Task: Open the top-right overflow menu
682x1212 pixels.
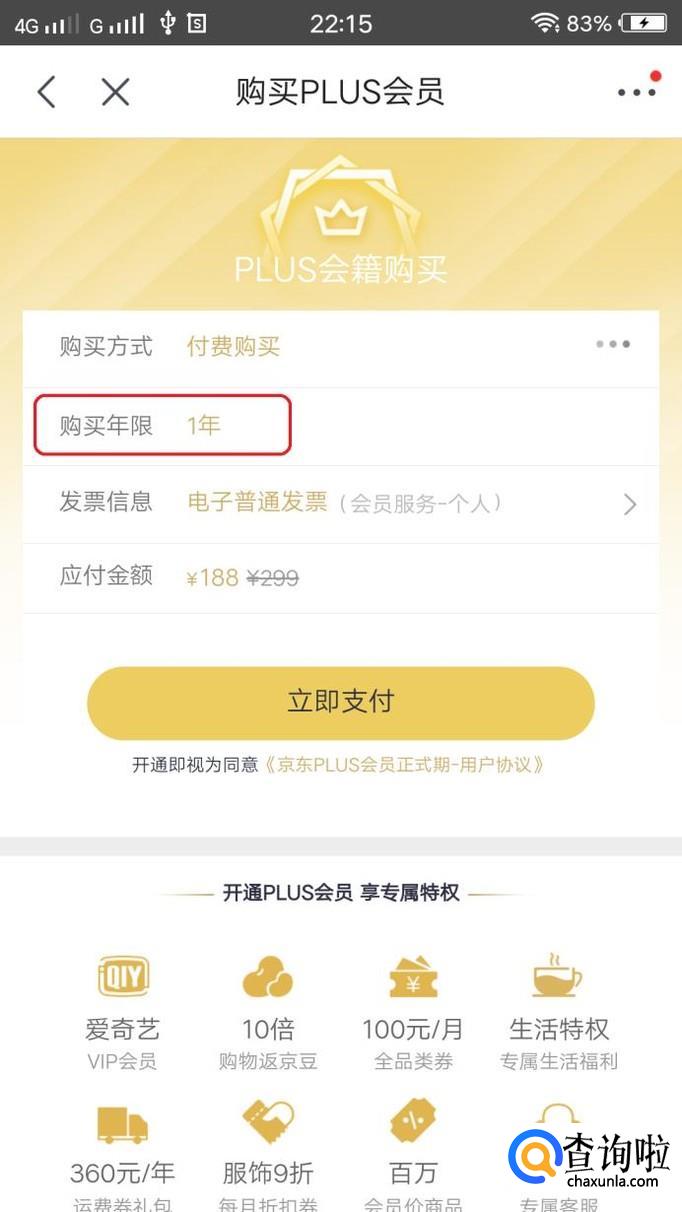Action: click(x=636, y=92)
